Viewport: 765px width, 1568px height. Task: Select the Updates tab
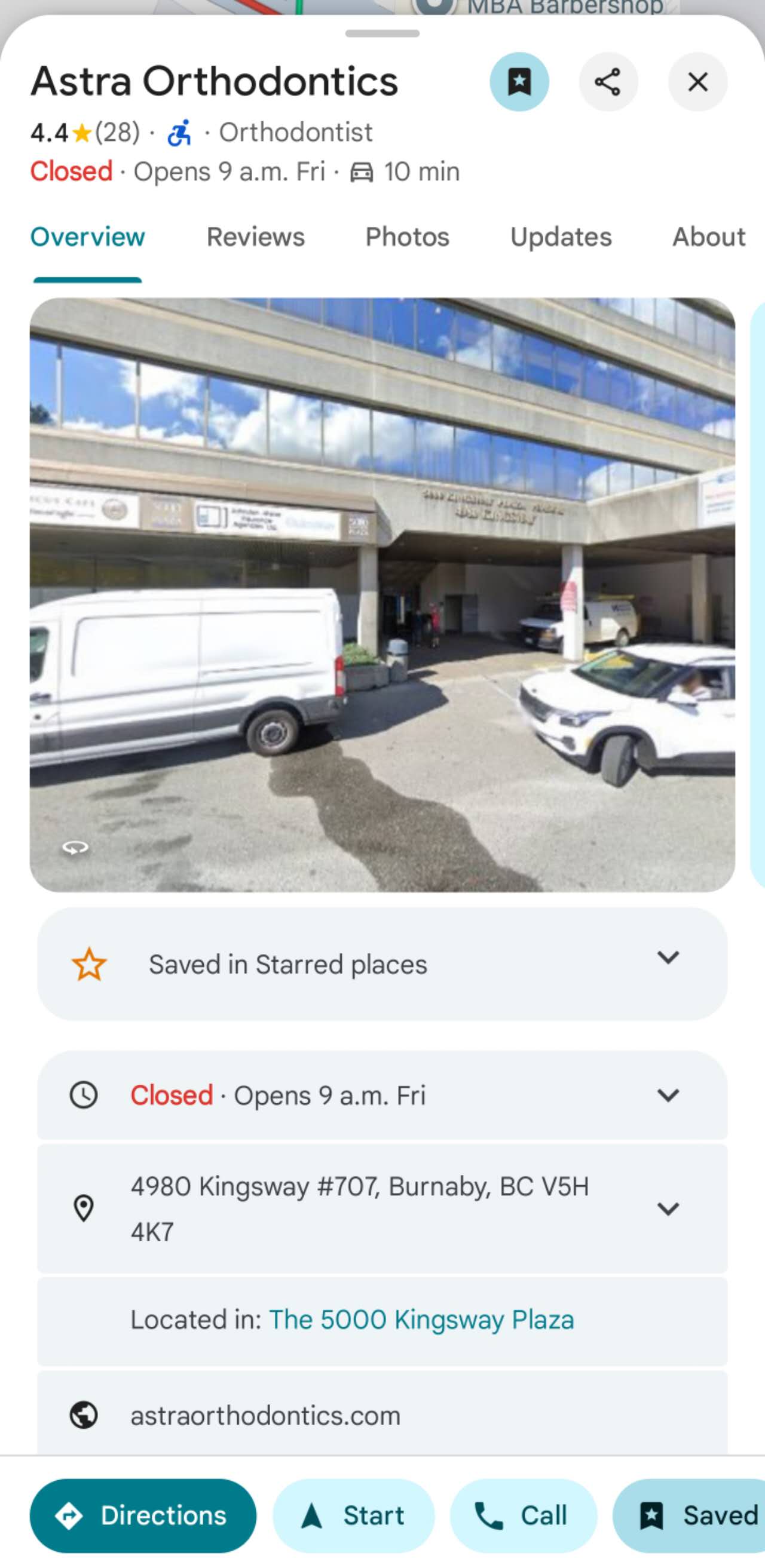tap(561, 237)
